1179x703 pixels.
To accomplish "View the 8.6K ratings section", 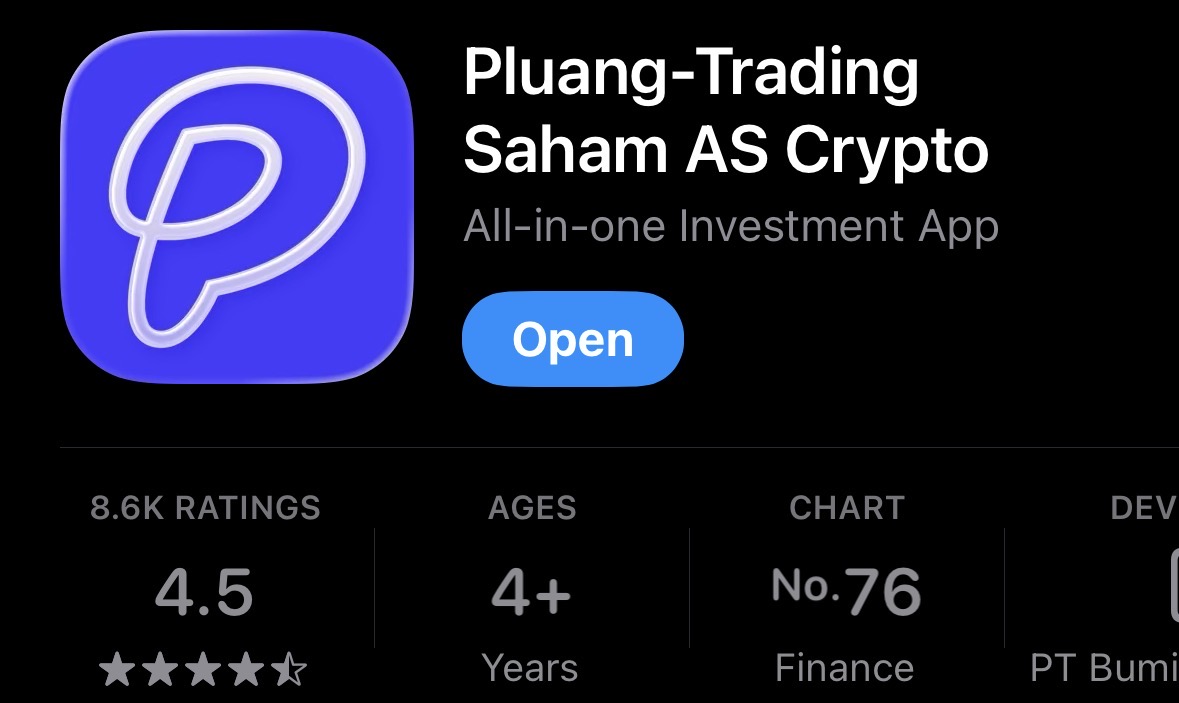I will coord(205,591).
